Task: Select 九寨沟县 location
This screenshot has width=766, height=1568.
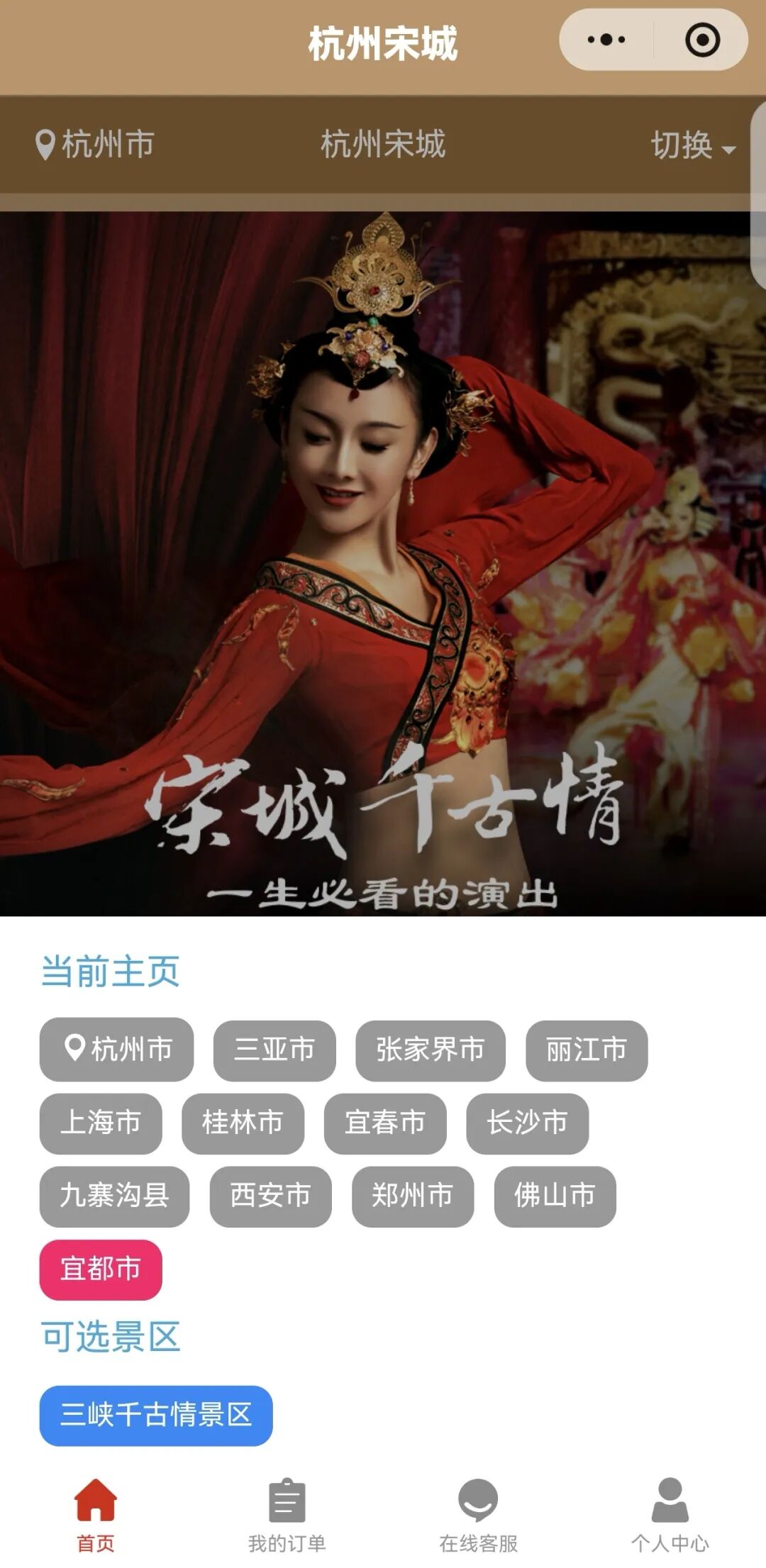Action: tap(114, 1196)
